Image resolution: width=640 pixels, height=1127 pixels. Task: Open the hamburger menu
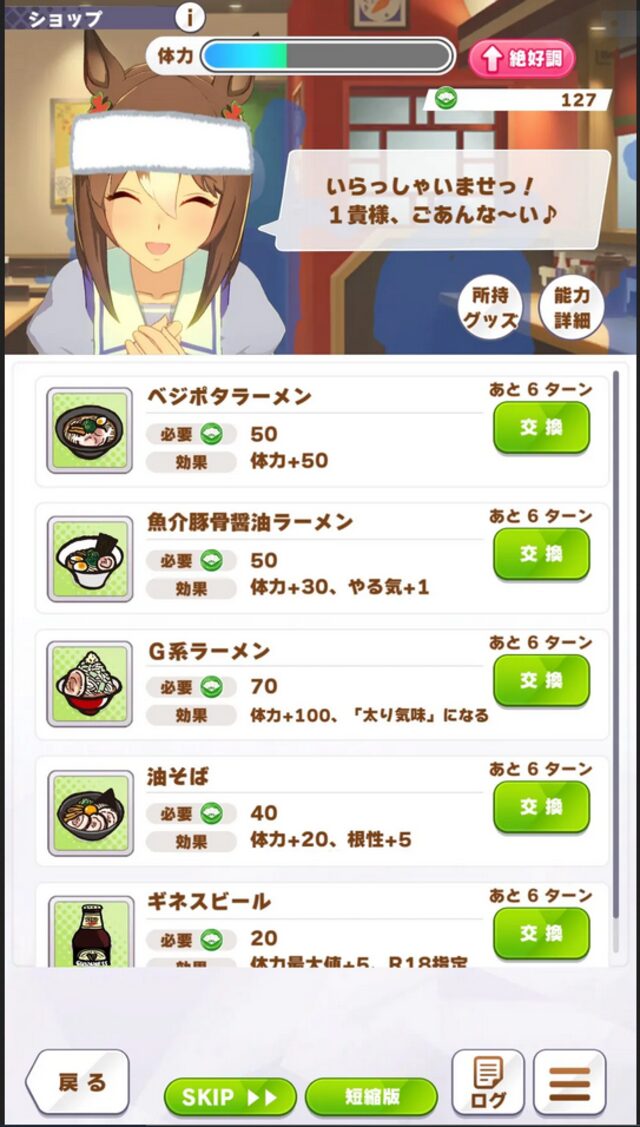pyautogui.click(x=570, y=1082)
